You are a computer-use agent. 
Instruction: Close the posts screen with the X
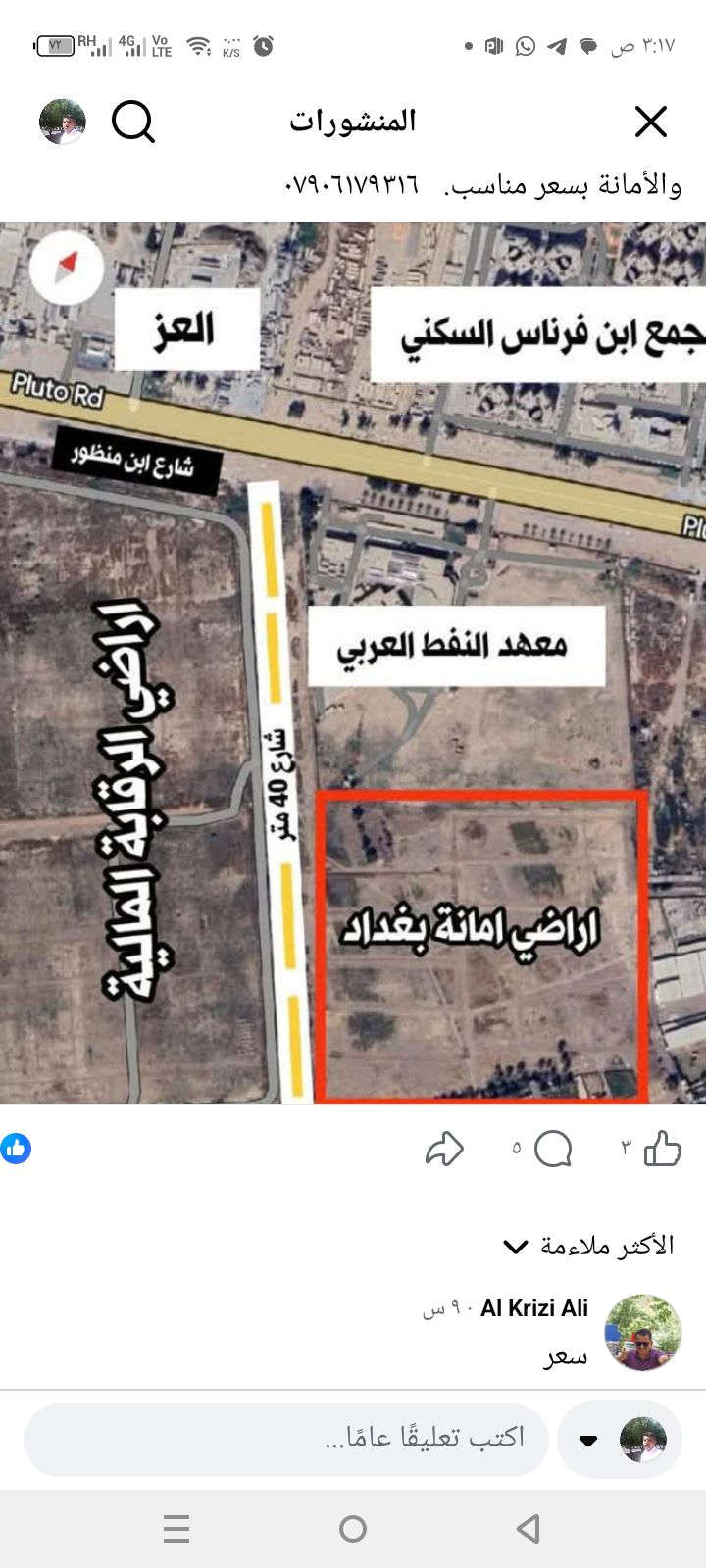pos(651,122)
